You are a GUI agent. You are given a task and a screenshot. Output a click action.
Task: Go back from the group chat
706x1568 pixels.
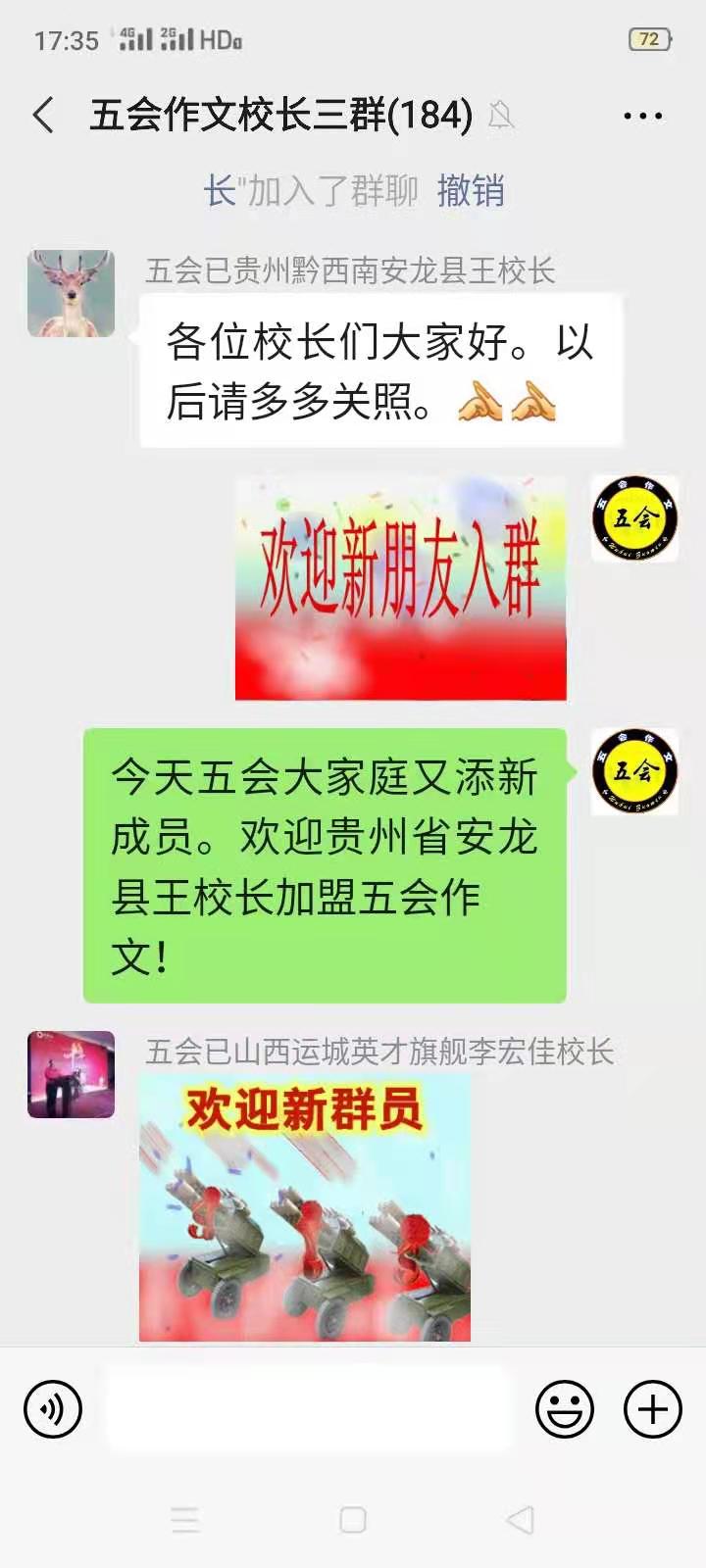point(44,116)
